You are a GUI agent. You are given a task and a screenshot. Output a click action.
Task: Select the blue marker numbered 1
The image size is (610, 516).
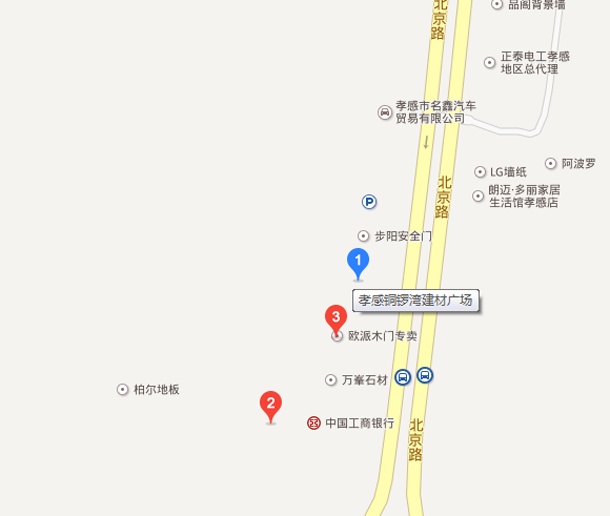[357, 262]
